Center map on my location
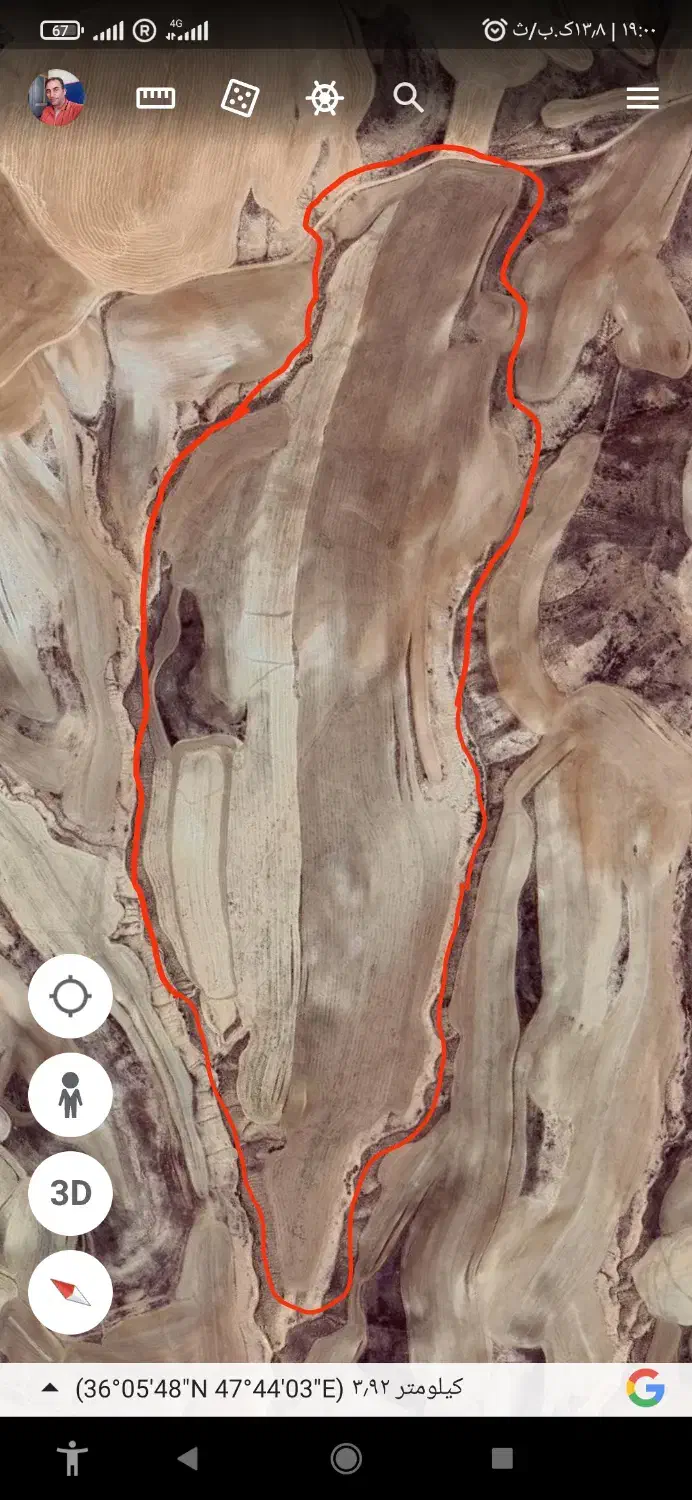Image resolution: width=692 pixels, height=1500 pixels. pos(70,996)
